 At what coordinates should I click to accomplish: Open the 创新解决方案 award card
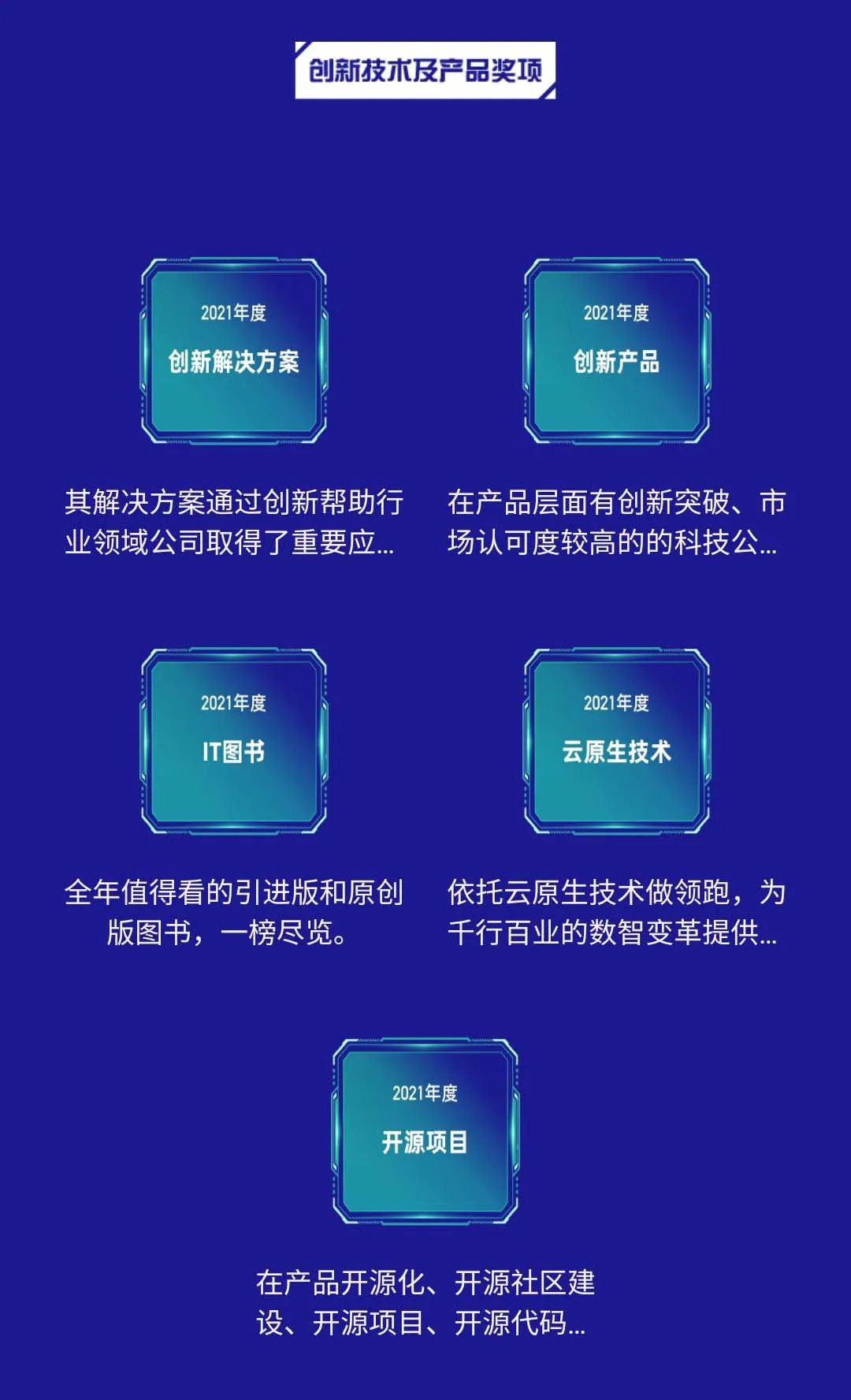click(x=234, y=351)
